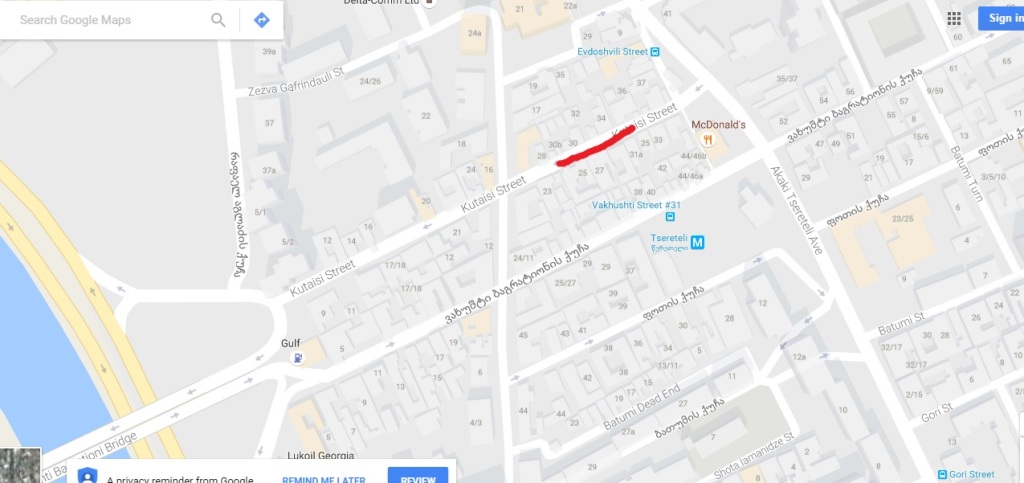Select the McDonald's place marker
Screen dimensions: 1024x483
tap(707, 141)
